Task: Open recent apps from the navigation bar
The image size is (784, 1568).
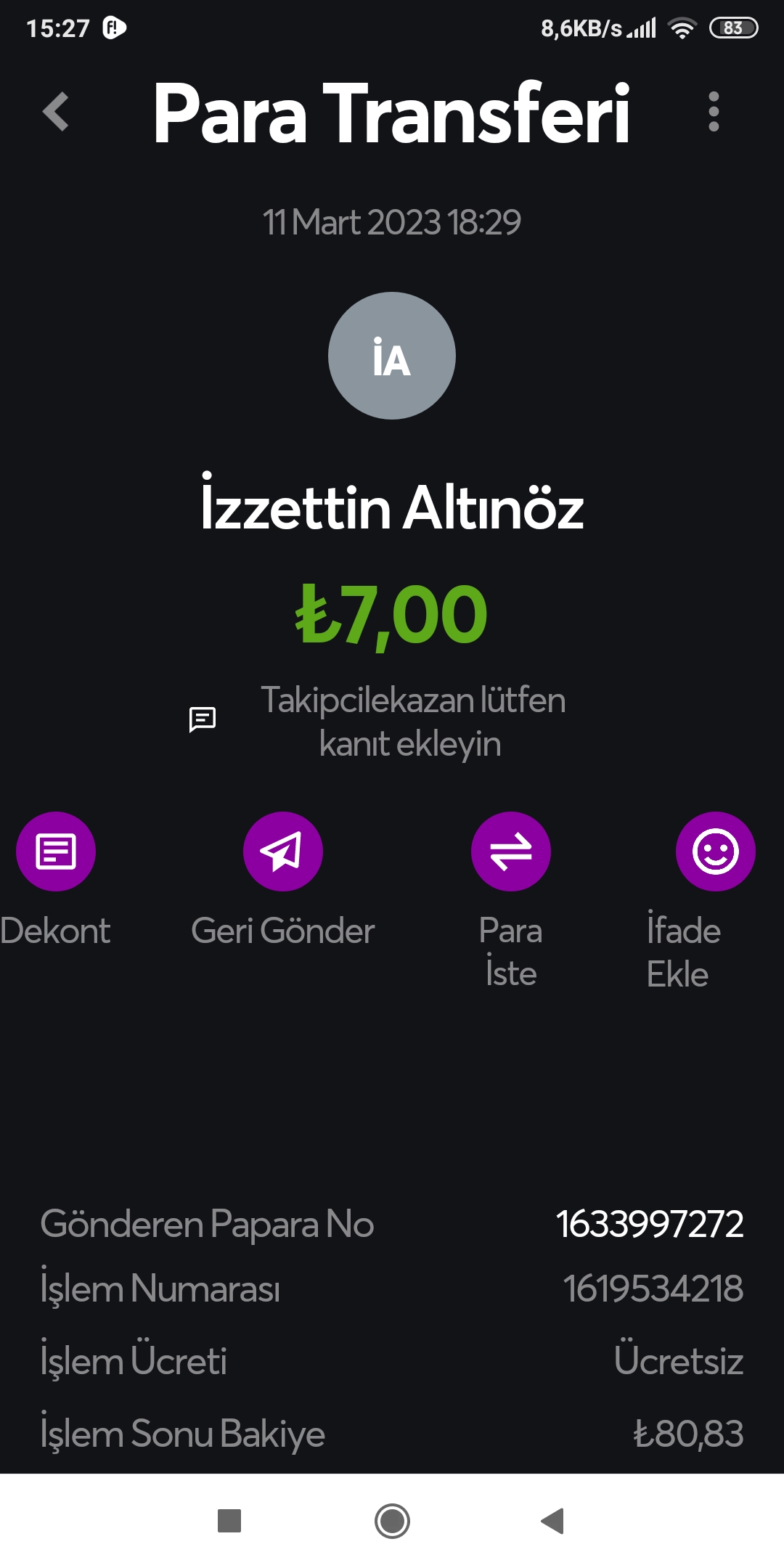Action: (229, 1521)
